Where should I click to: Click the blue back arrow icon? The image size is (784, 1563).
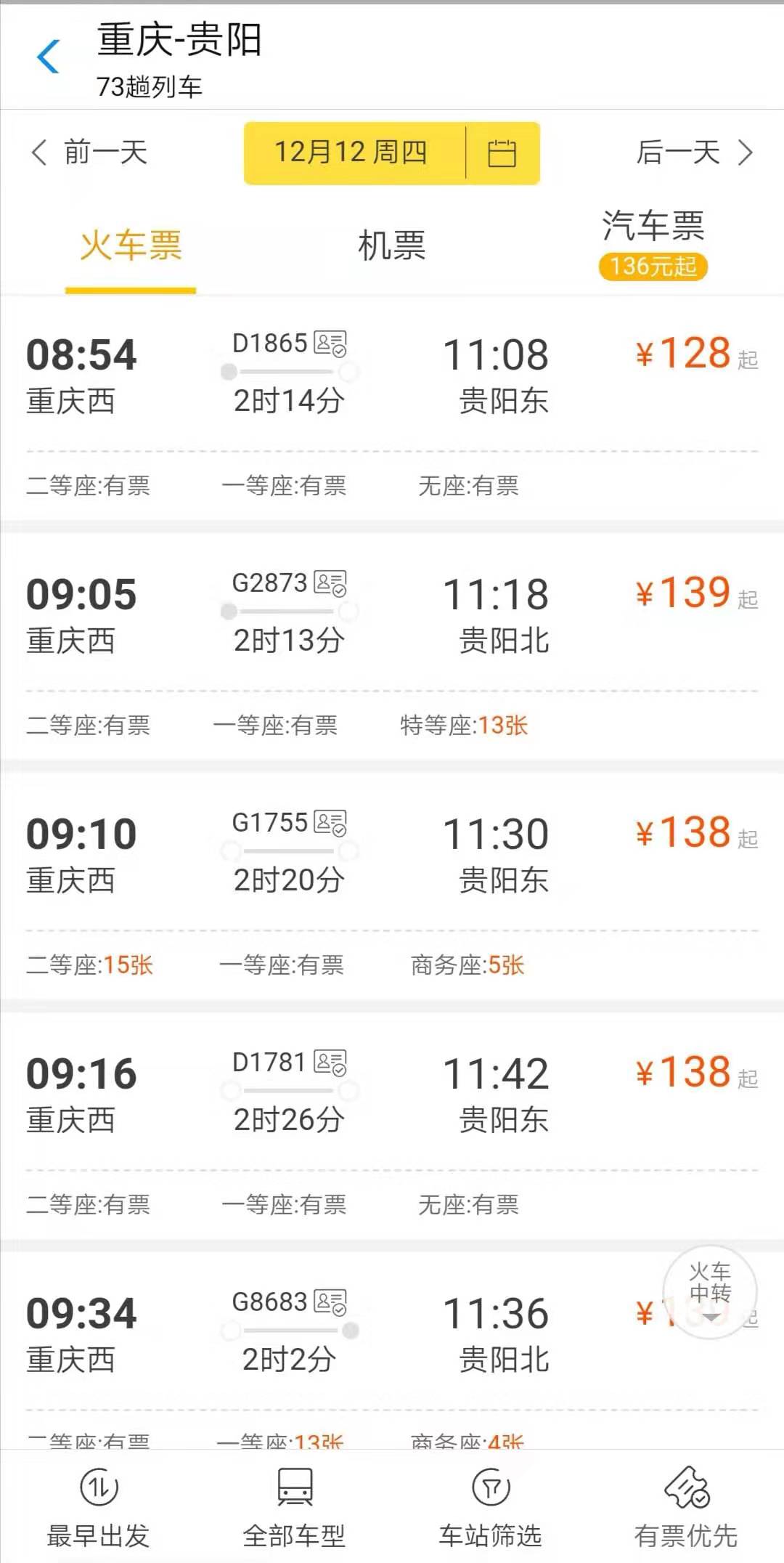click(48, 57)
